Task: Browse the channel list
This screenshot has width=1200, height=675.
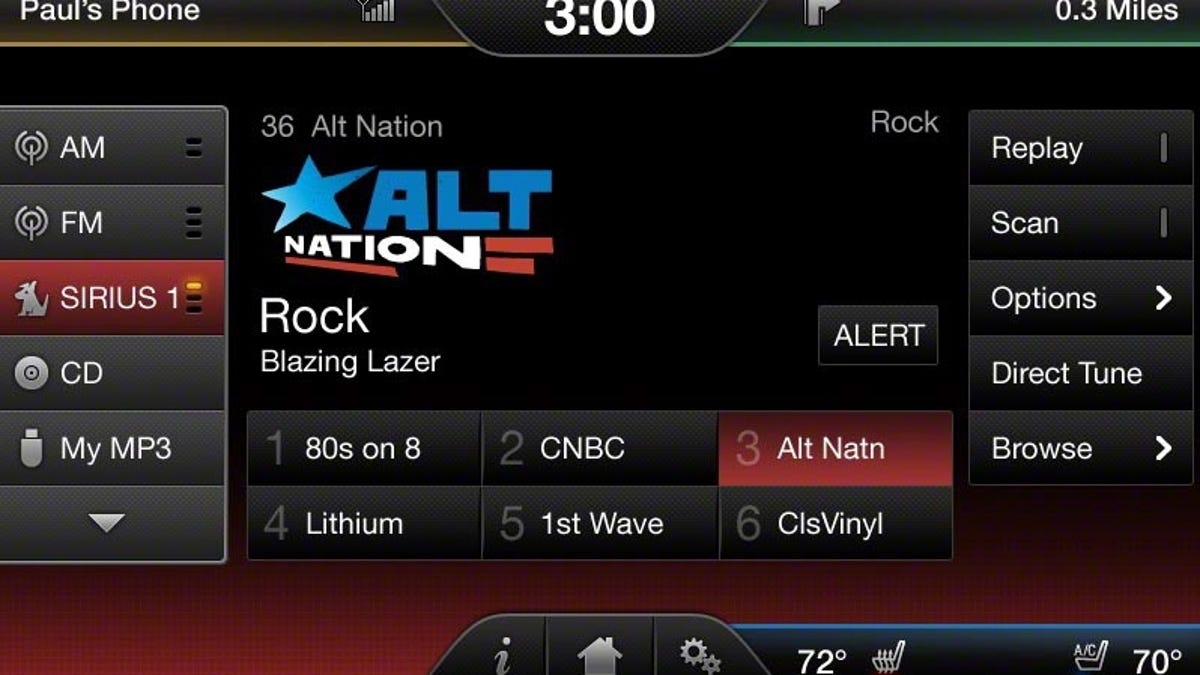Action: click(x=1080, y=448)
